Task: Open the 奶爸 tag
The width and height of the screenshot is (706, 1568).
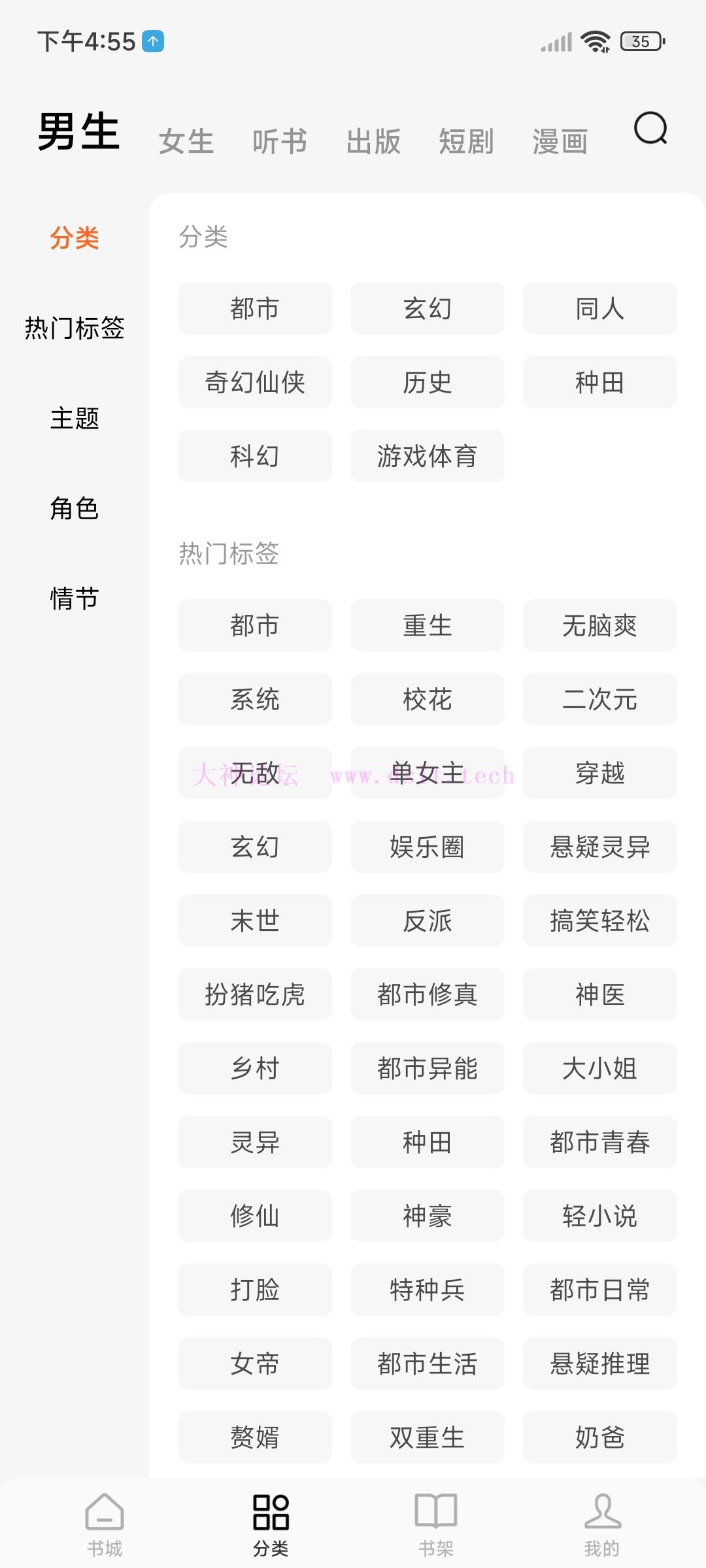Action: tap(600, 1437)
